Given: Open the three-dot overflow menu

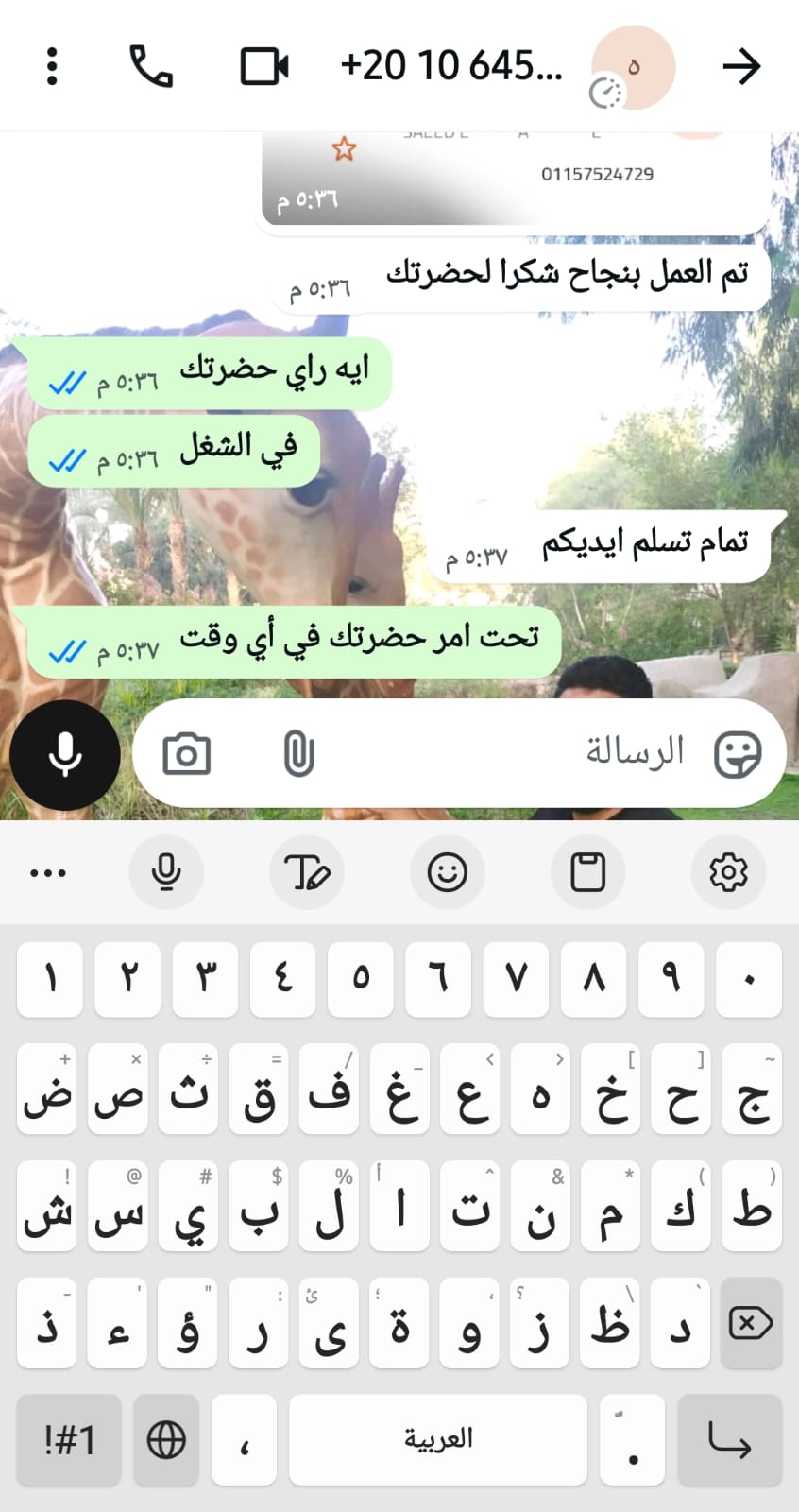Looking at the screenshot, I should click(x=52, y=66).
